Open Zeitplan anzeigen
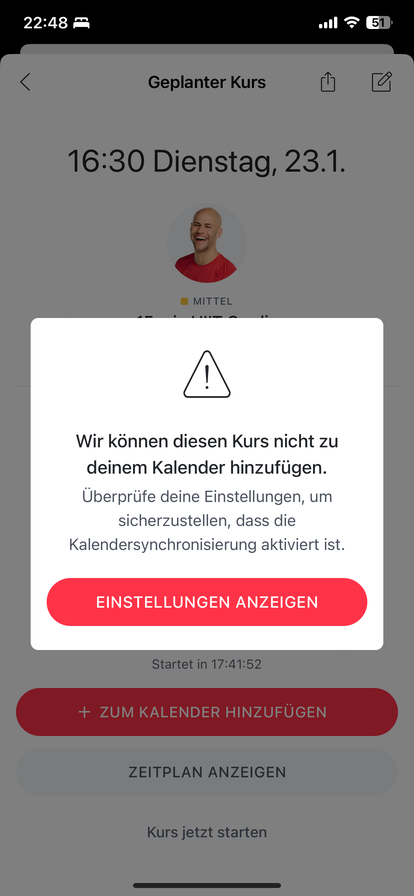Screen dimensions: 414x896 206,773
